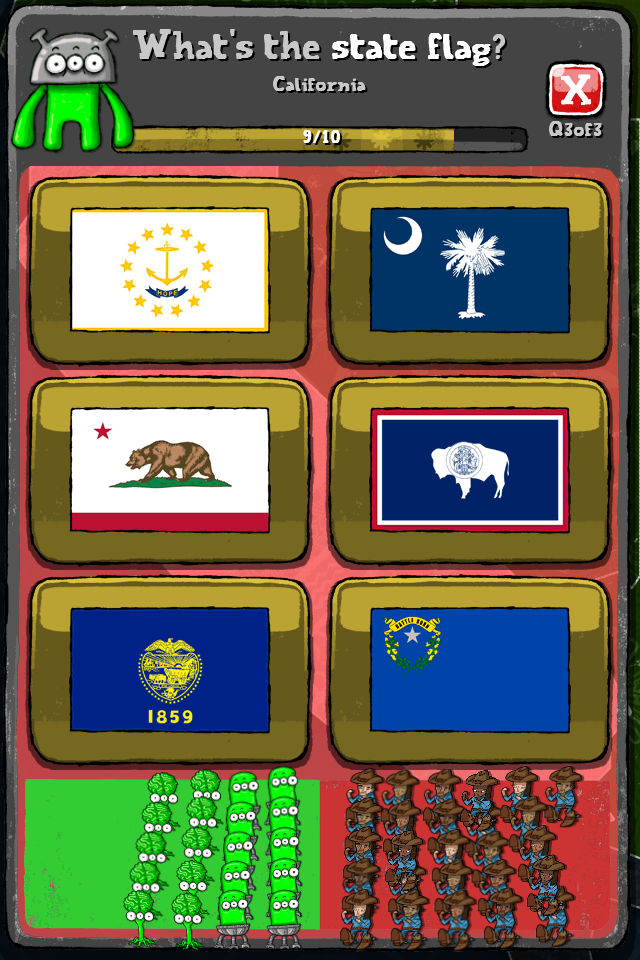Close the quiz with the red X
This screenshot has width=640, height=960.
click(576, 91)
